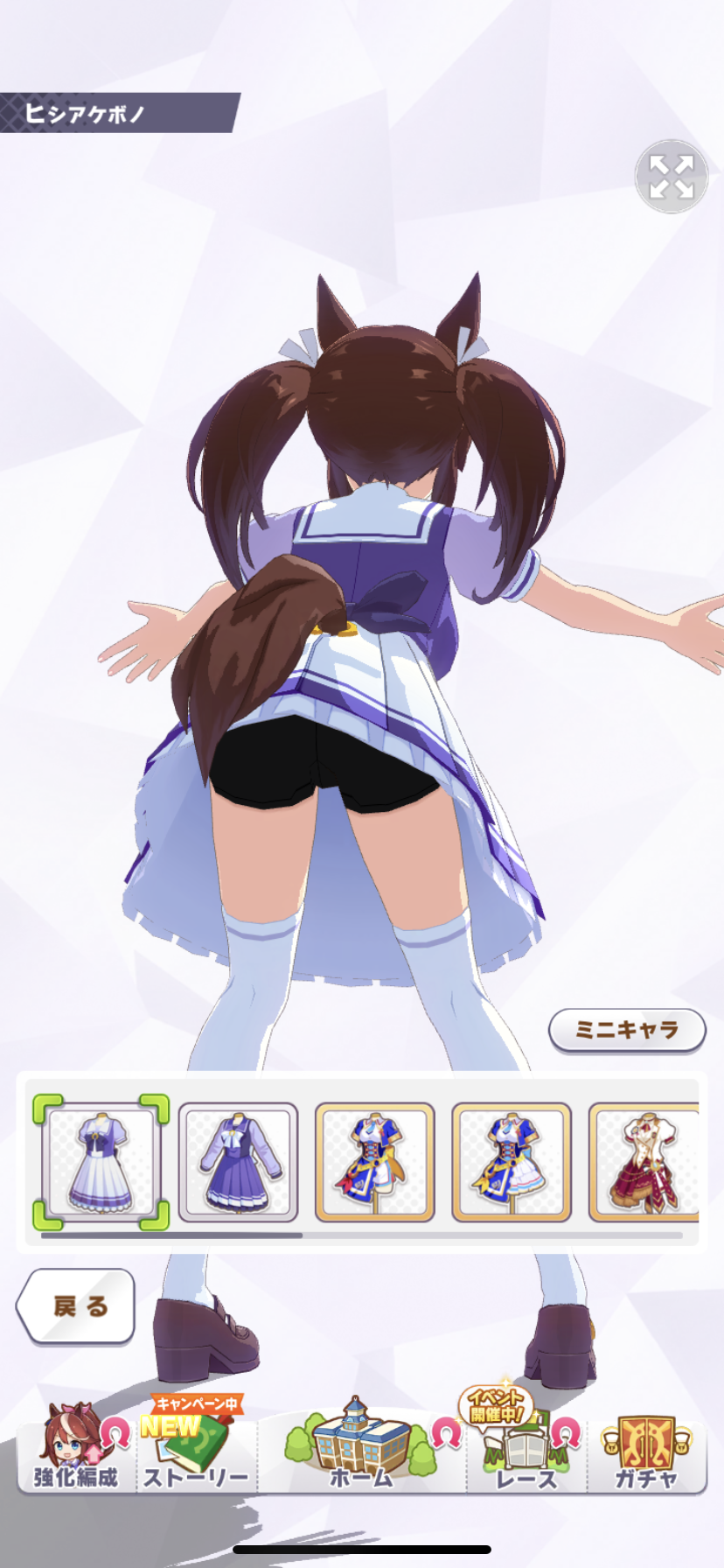Select the purple long-sleeve uniform outfit

[238, 1161]
